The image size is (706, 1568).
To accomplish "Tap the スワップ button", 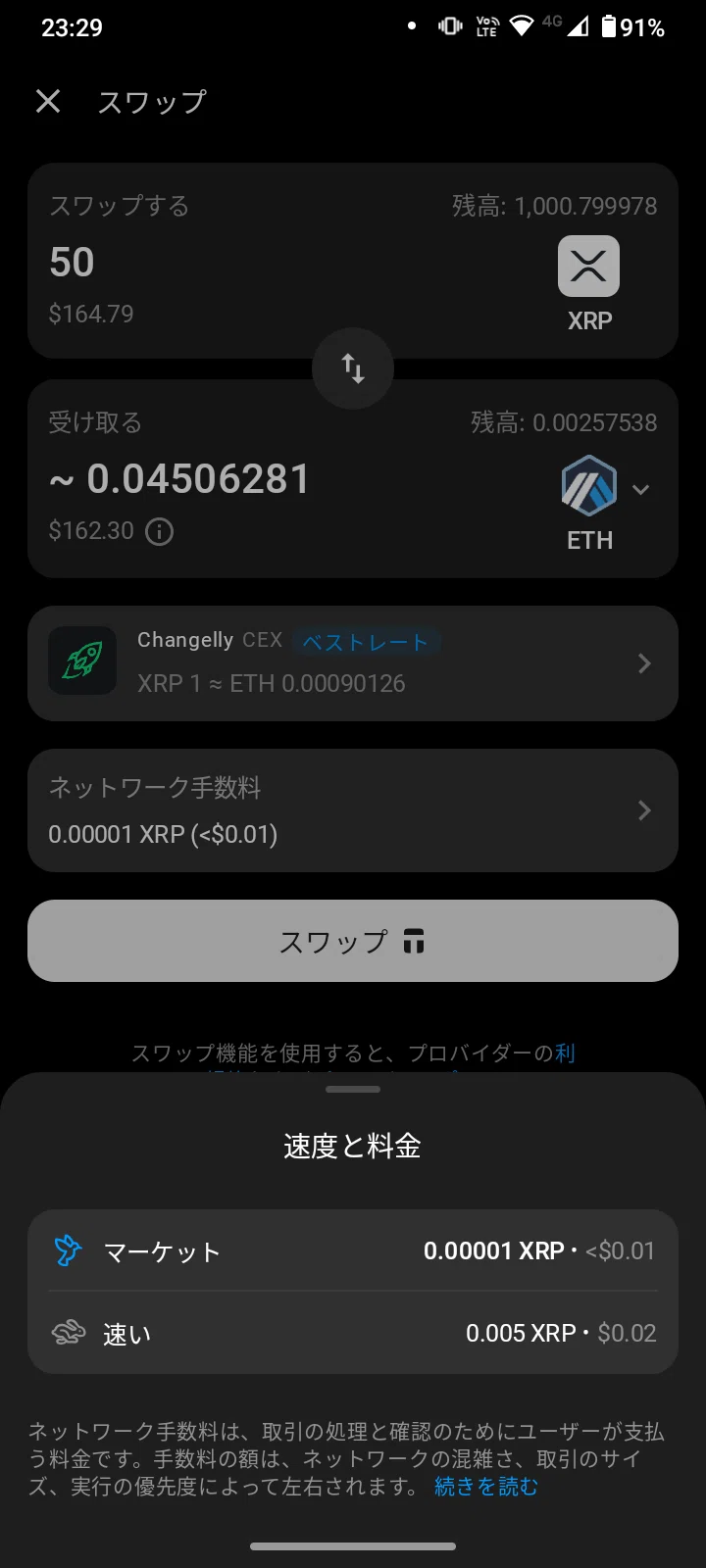I will 353,941.
